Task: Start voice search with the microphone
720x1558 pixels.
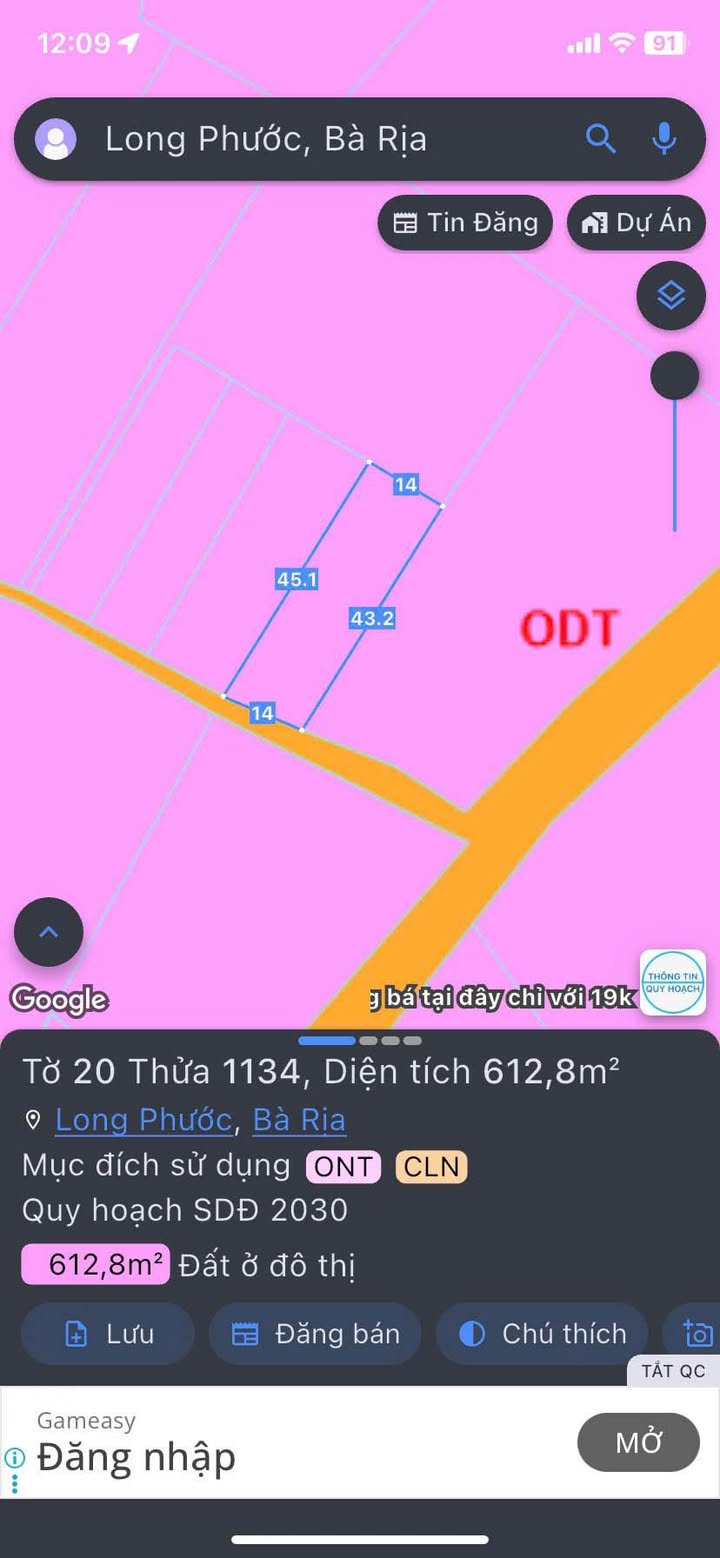Action: point(664,139)
